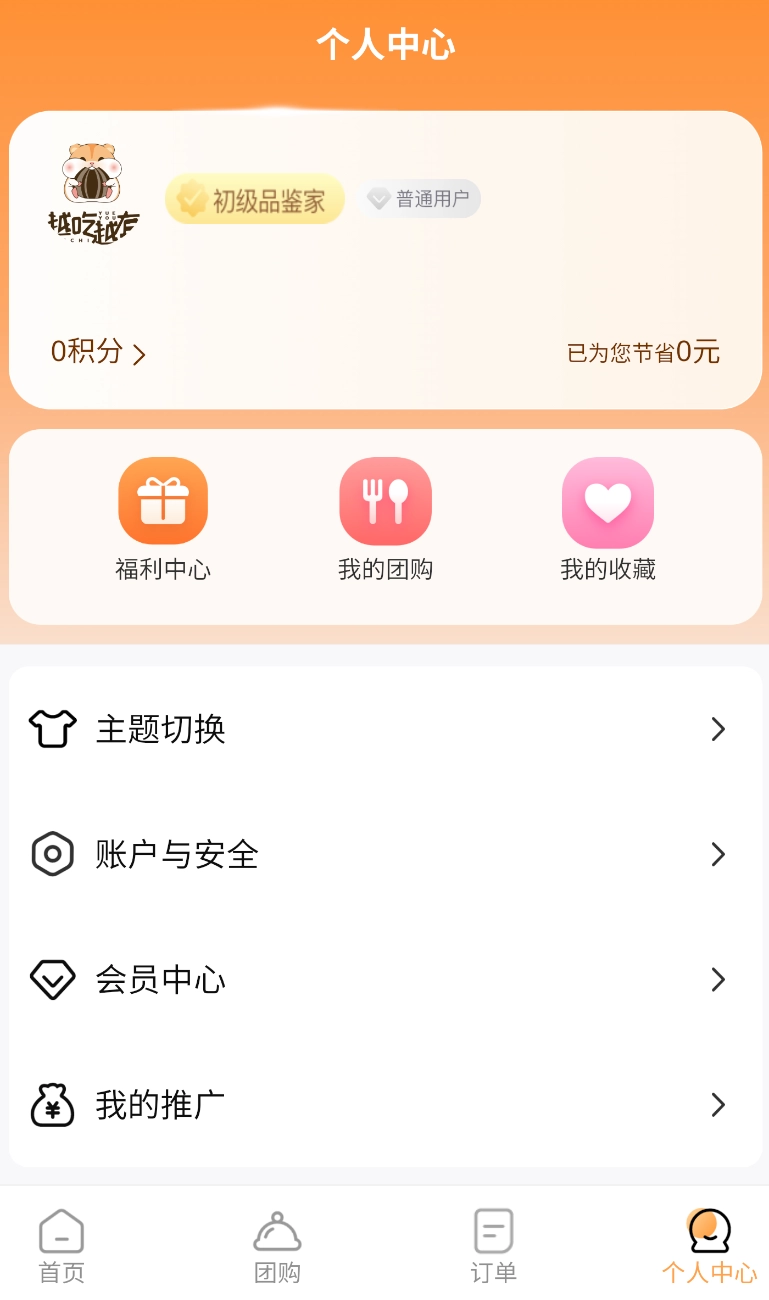Open the 团购 navigation item

coord(277,1244)
